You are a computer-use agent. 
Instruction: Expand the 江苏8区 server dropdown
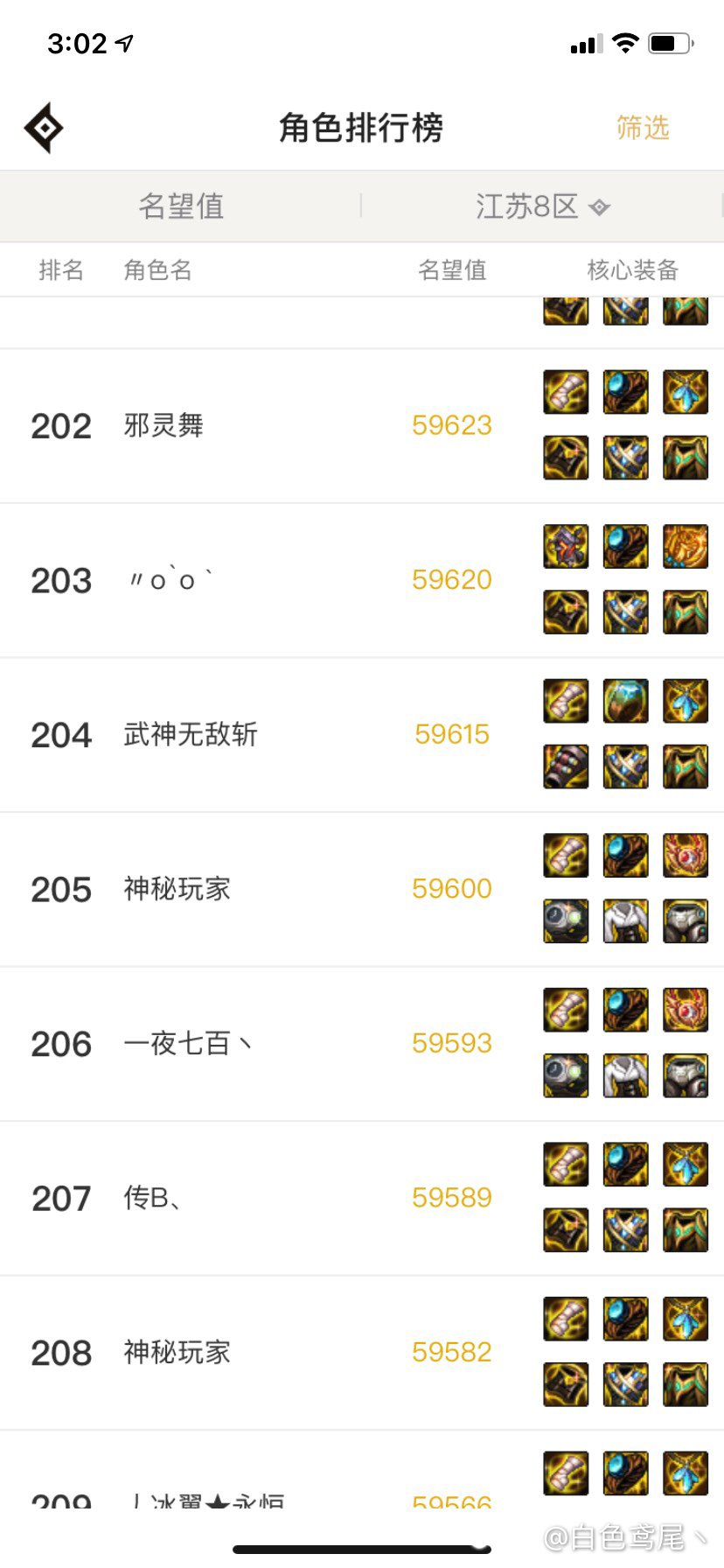tap(542, 206)
